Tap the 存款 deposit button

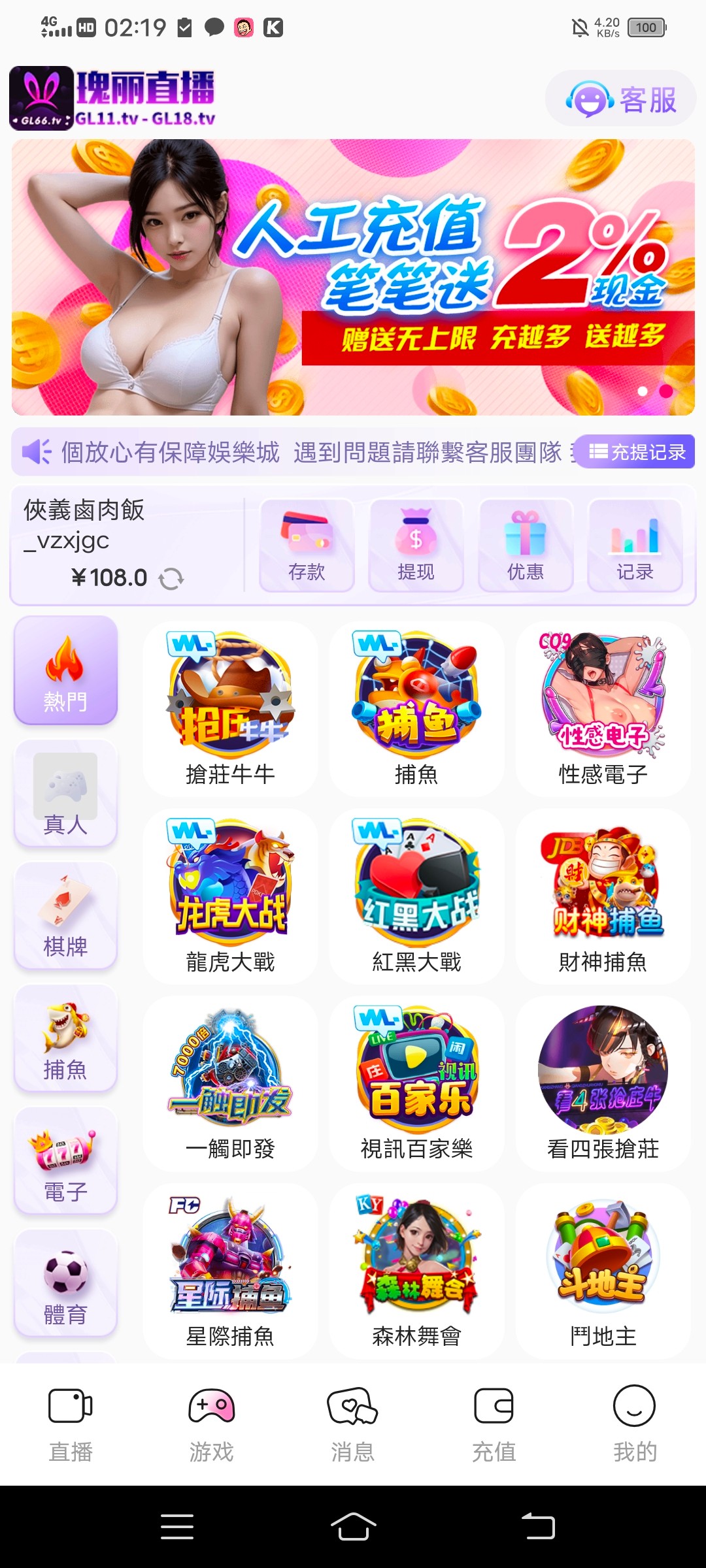click(x=307, y=546)
